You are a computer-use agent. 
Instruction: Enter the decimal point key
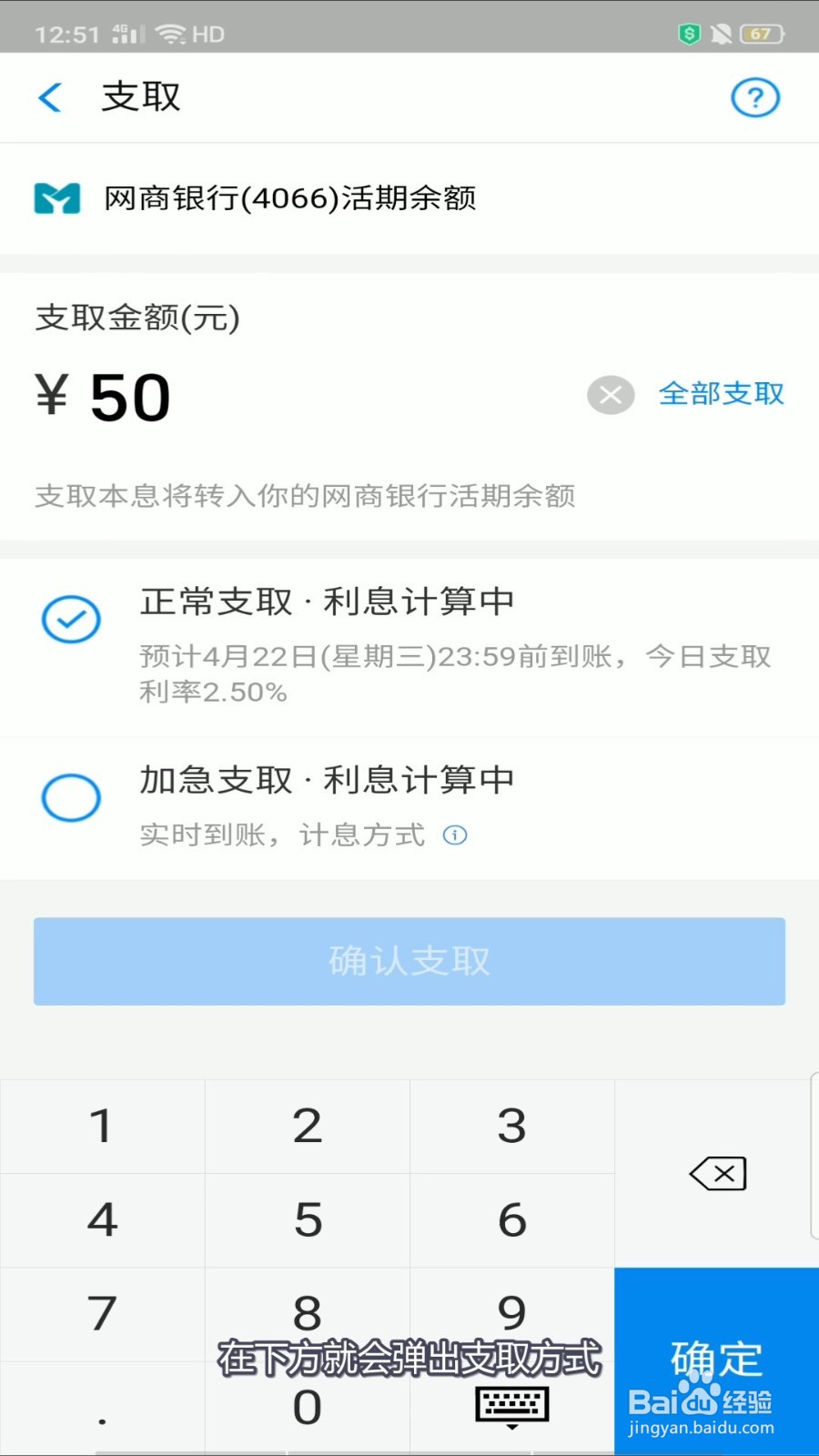point(102,1408)
